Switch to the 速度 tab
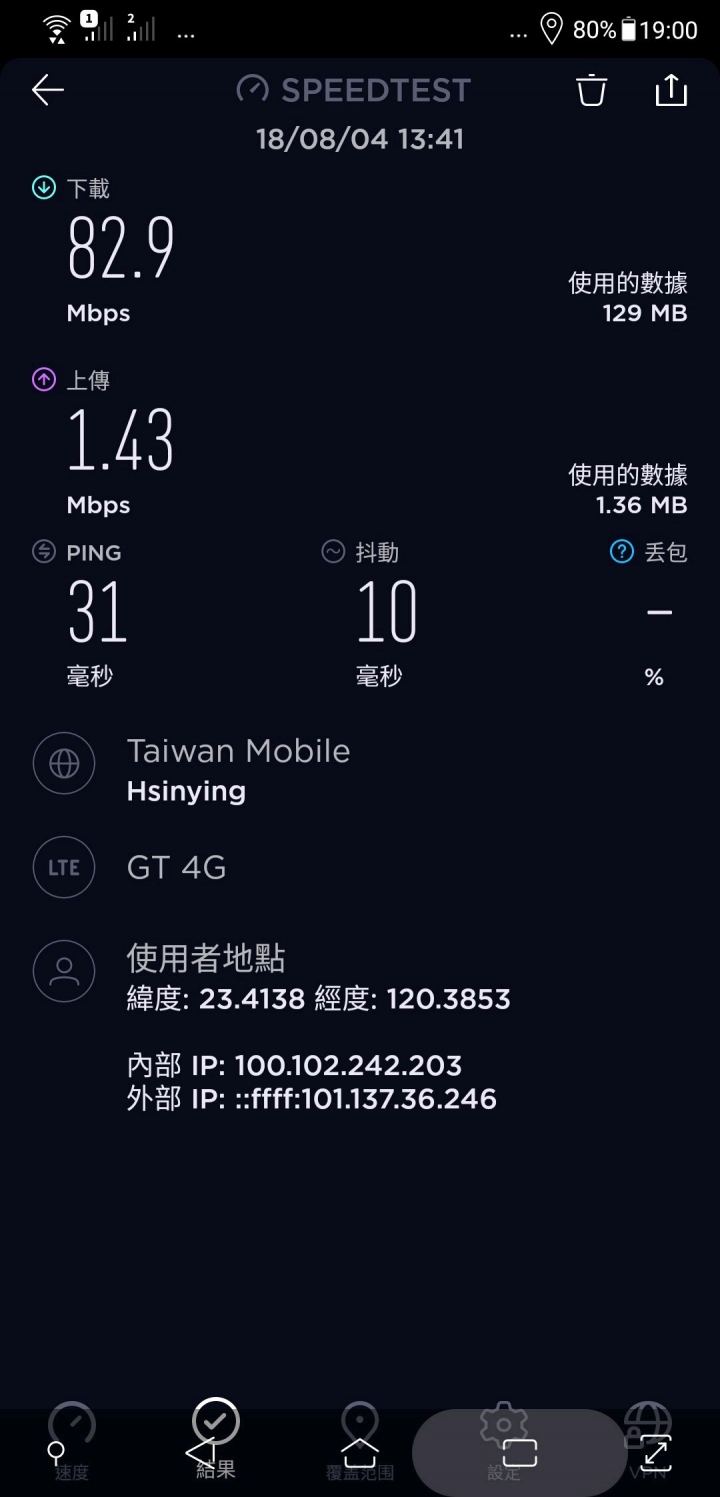The width and height of the screenshot is (720, 1497). [72, 1442]
